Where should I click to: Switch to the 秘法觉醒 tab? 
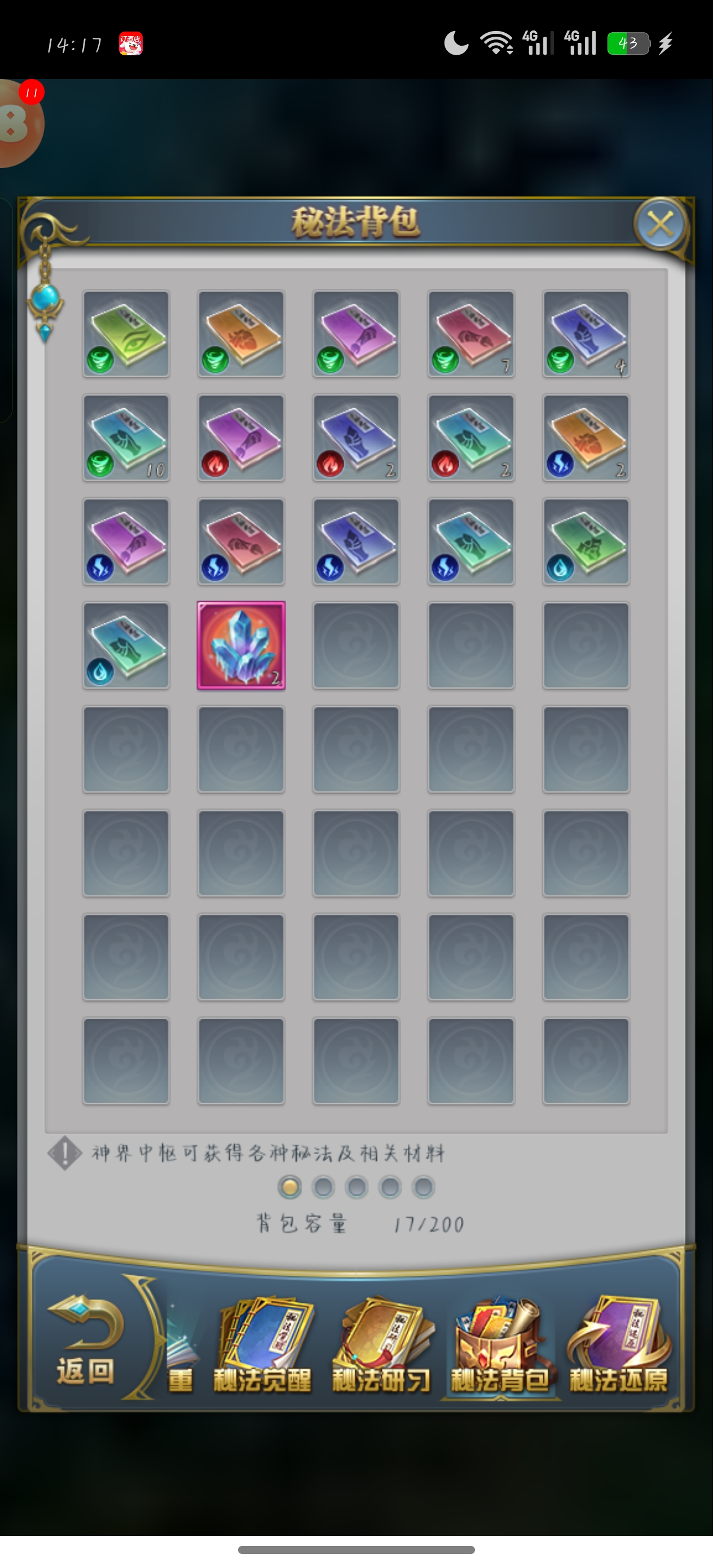[263, 1346]
